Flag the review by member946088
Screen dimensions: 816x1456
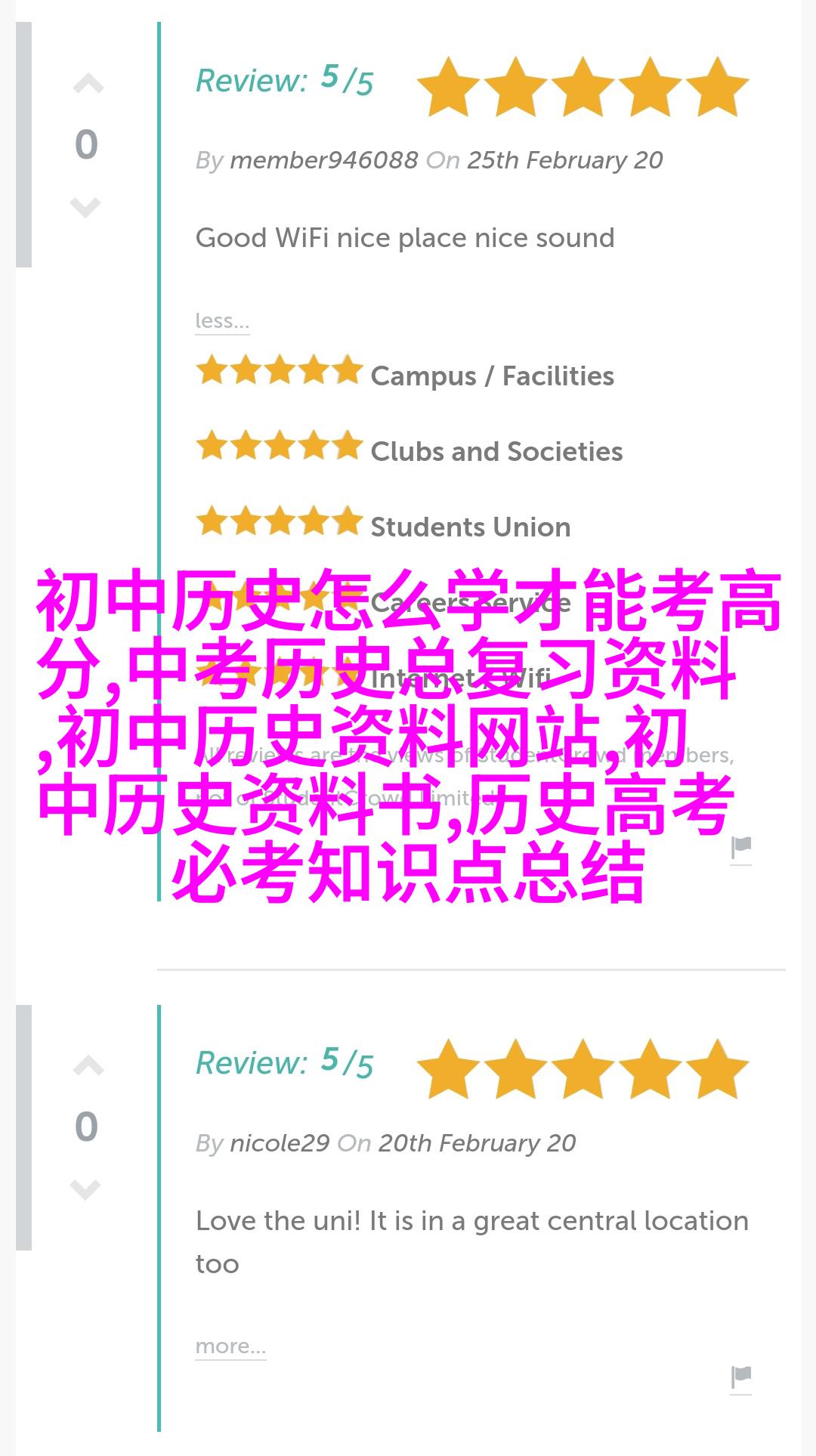tap(741, 849)
